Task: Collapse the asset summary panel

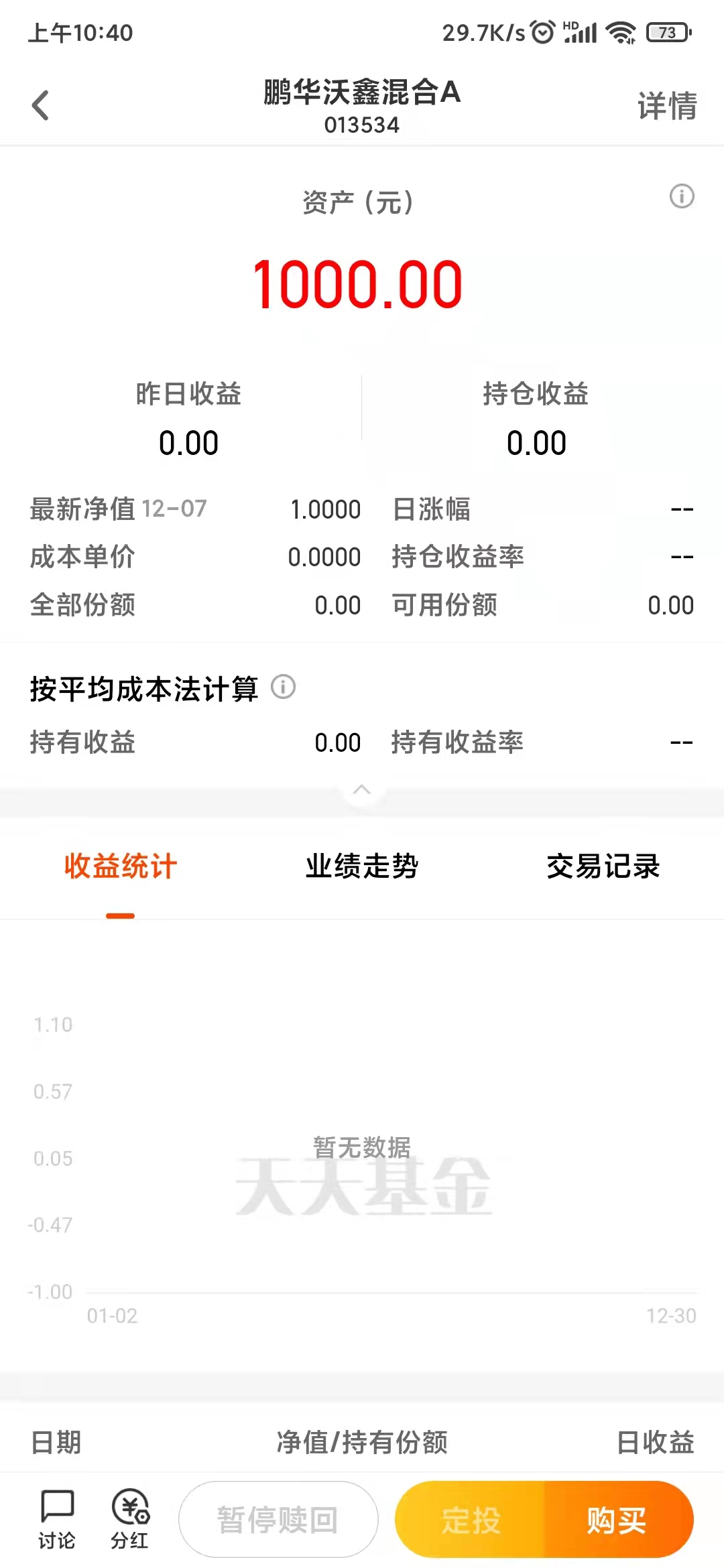Action: click(x=362, y=791)
